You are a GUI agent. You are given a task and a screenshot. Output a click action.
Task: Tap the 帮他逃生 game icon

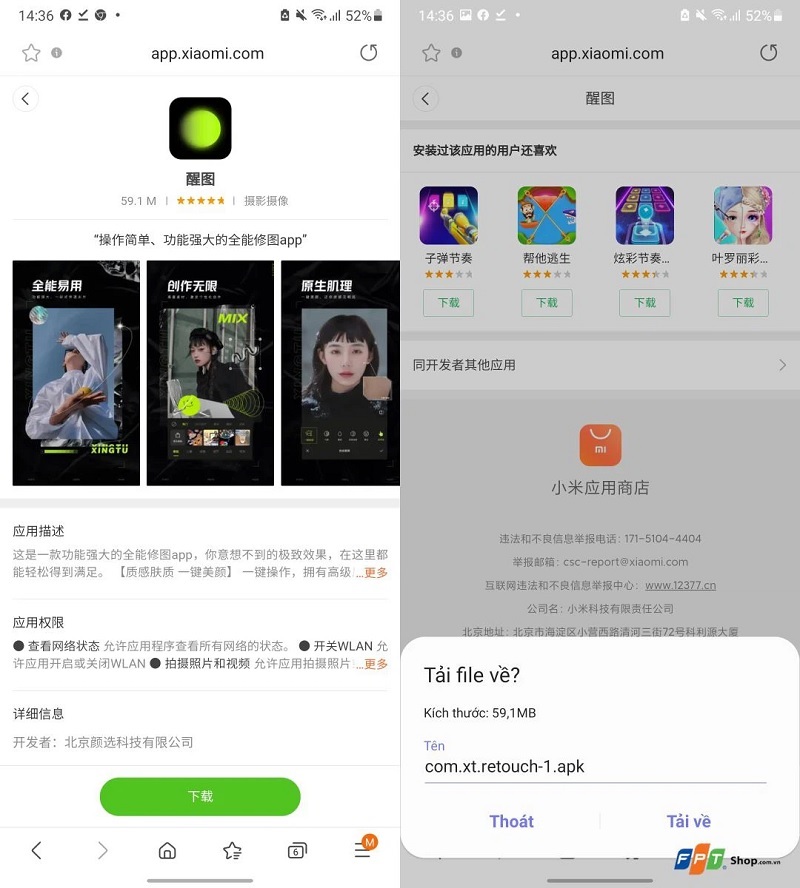[x=546, y=213]
